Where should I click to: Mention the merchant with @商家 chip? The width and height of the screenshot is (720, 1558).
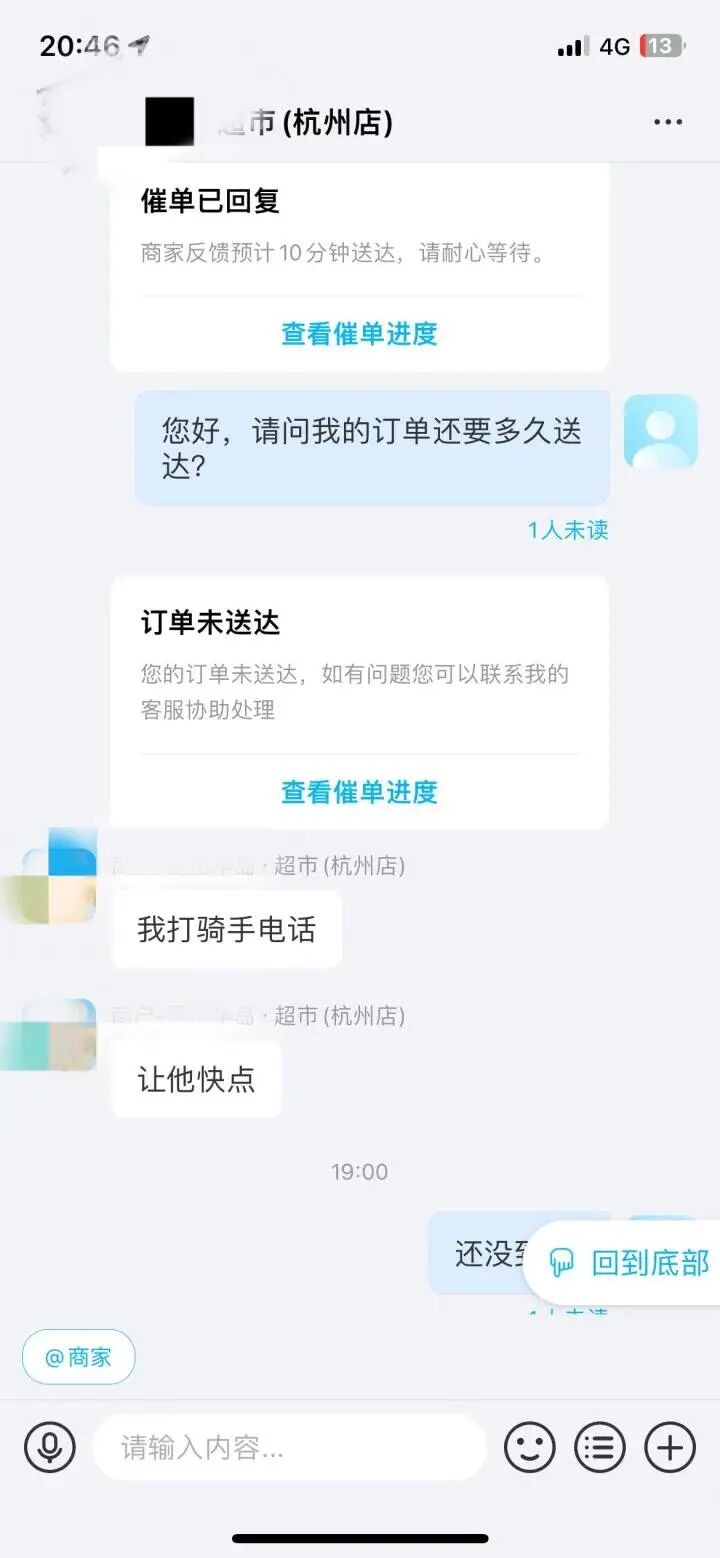[78, 1357]
